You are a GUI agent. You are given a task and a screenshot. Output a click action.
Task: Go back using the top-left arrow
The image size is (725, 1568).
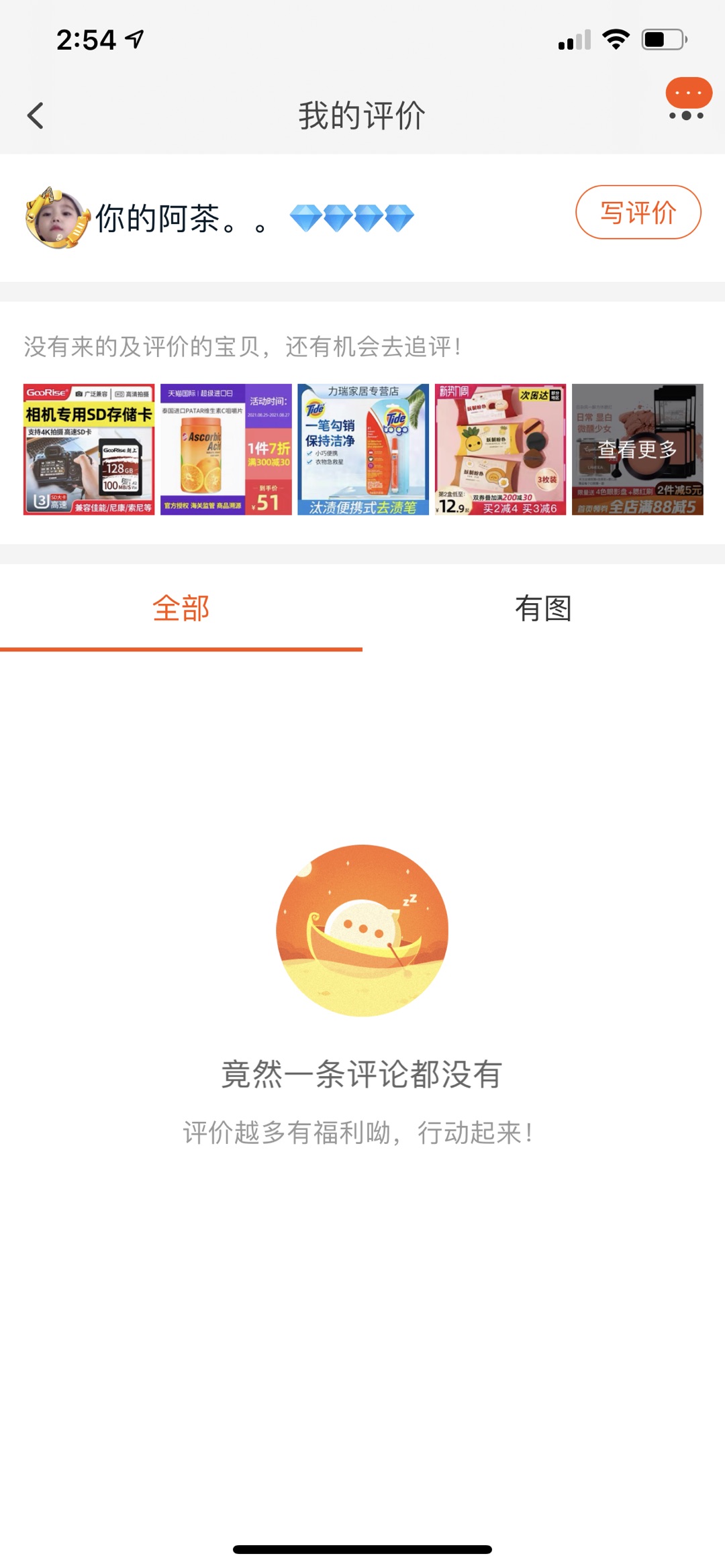coord(36,115)
